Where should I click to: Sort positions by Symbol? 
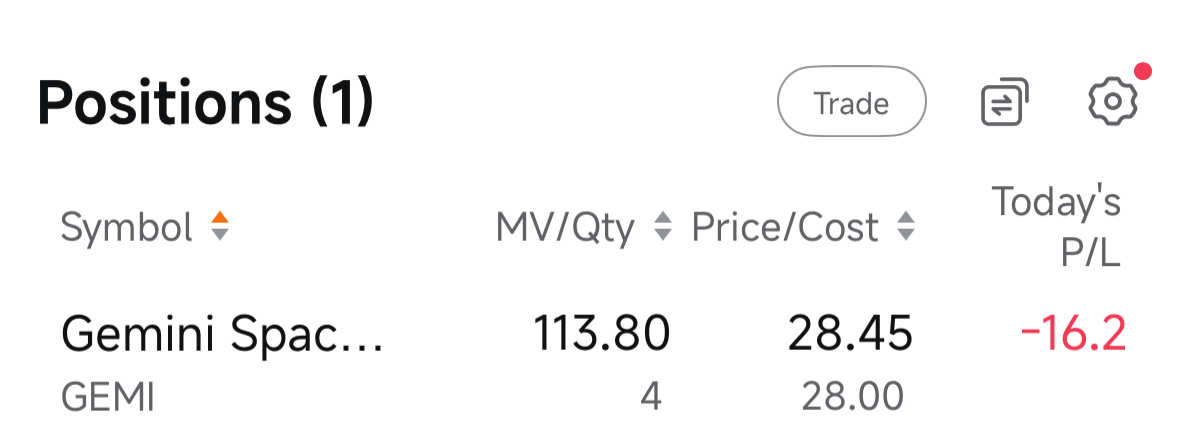pos(144,228)
